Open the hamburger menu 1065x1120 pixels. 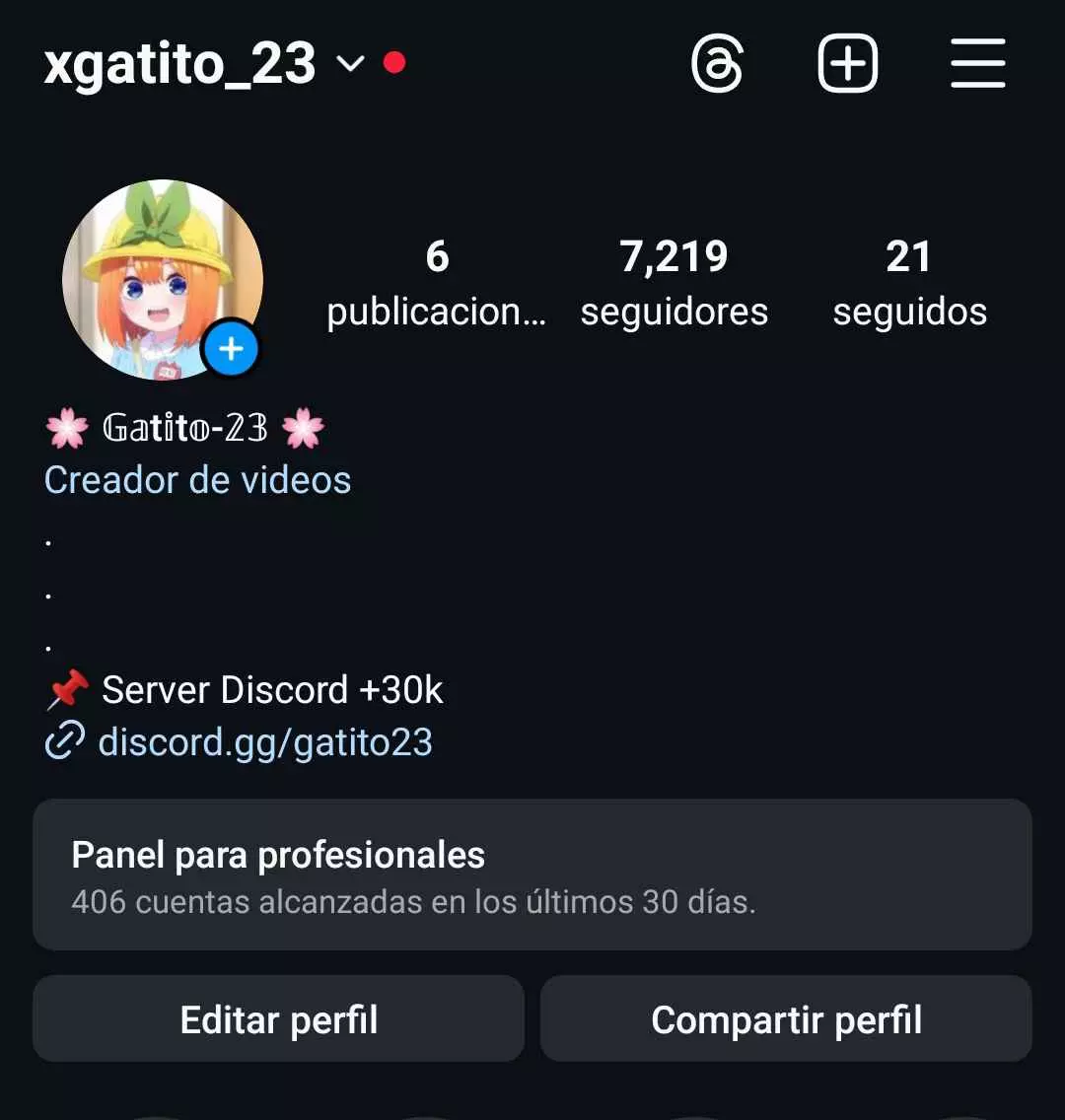pos(977,64)
